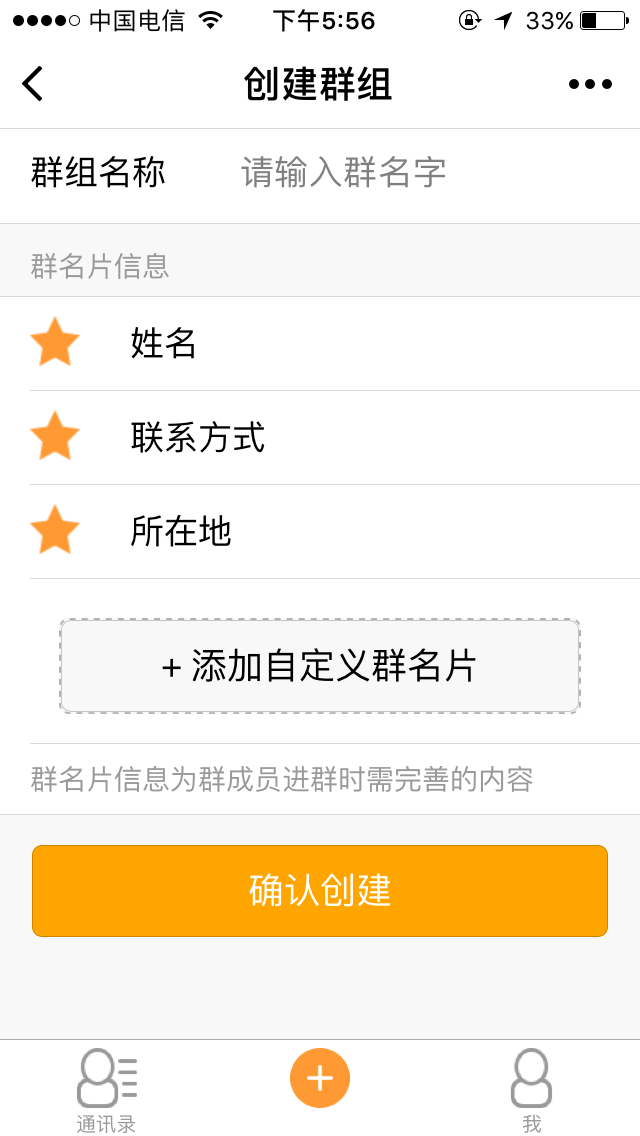This screenshot has height=1136, width=640.
Task: Toggle the star next to 姓名
Action: point(55,343)
